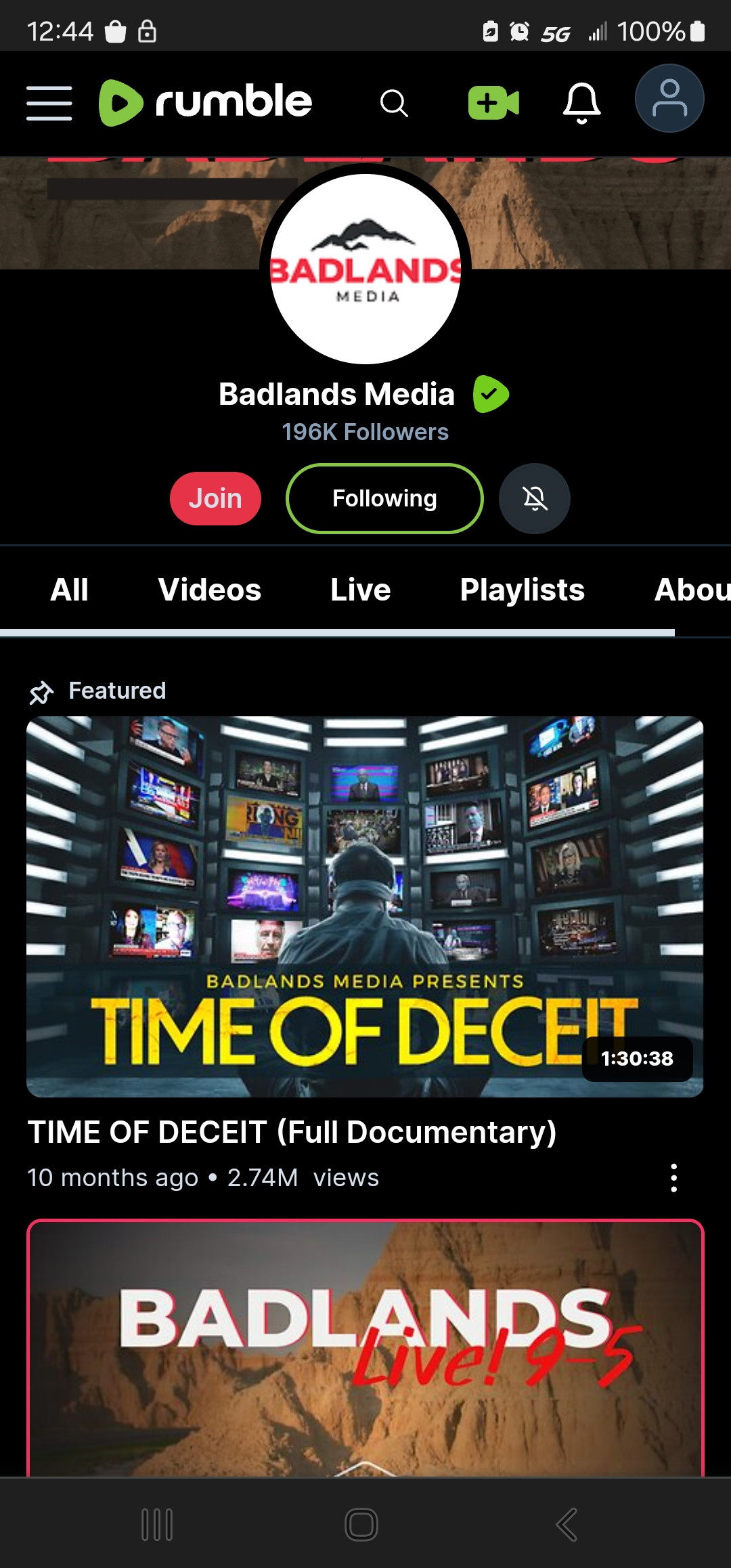The width and height of the screenshot is (731, 1568).
Task: Switch to the Videos tab
Action: point(210,590)
